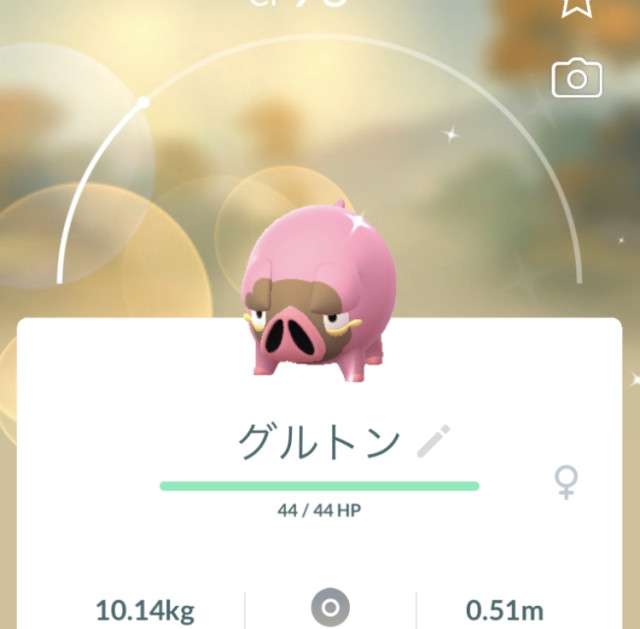Mark this Pokémon as favorite star
Viewport: 640px width, 629px height.
click(x=576, y=8)
